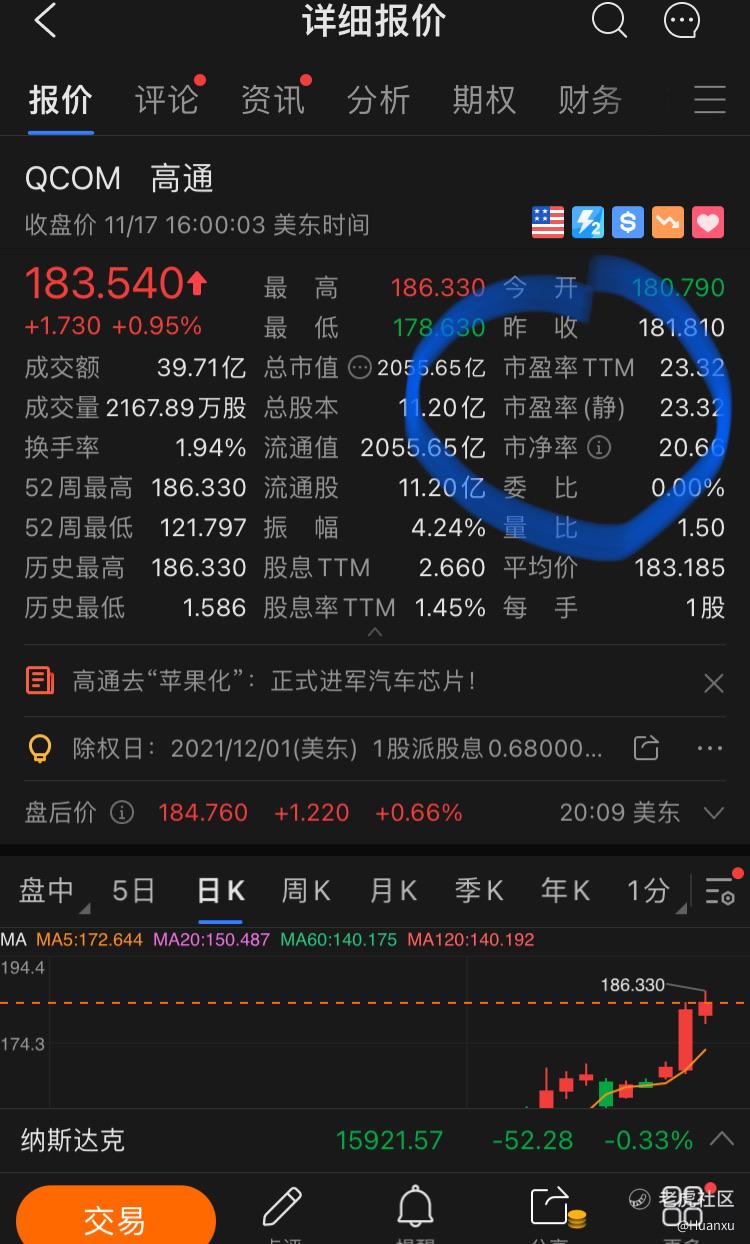Open the 分析 tab
The width and height of the screenshot is (750, 1244).
tap(378, 100)
